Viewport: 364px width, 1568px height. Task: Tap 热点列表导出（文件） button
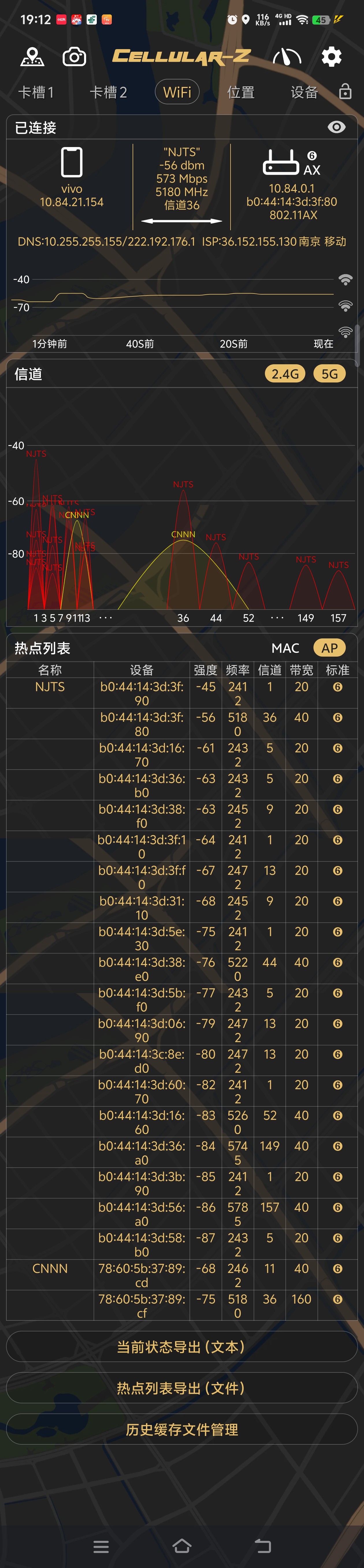pyautogui.click(x=181, y=1388)
